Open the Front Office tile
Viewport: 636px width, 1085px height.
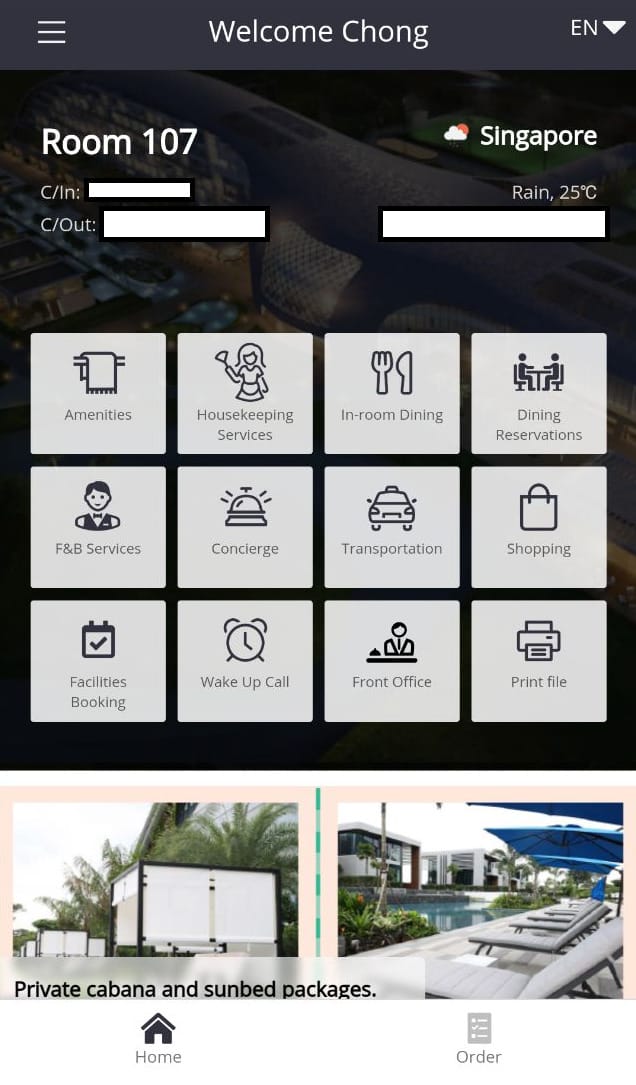click(x=392, y=661)
